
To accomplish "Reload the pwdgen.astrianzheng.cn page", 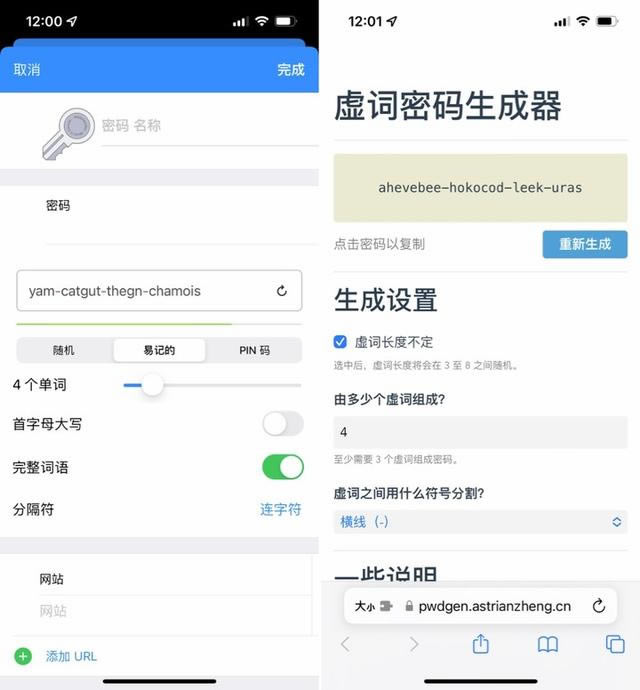I will click(x=599, y=606).
